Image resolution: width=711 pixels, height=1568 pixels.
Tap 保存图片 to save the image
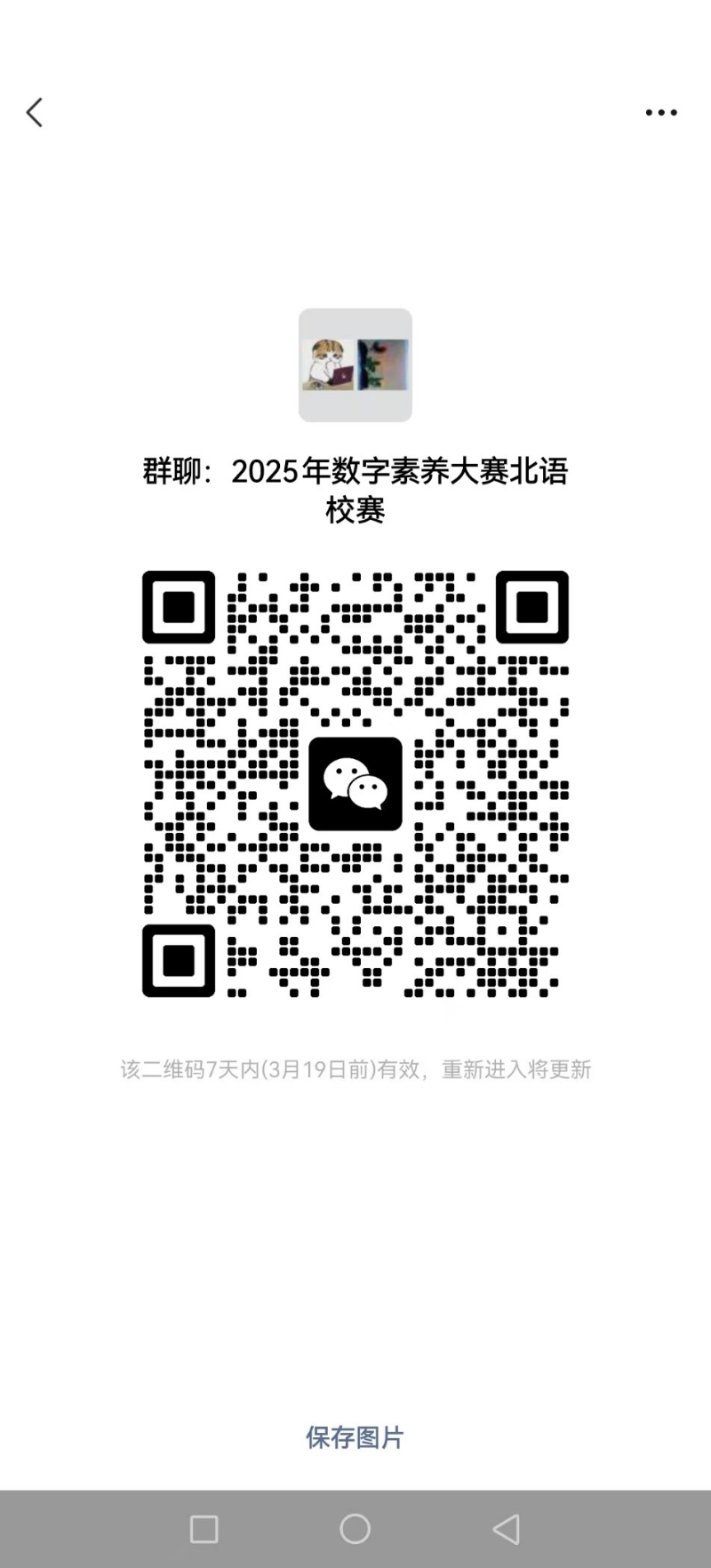click(355, 1437)
